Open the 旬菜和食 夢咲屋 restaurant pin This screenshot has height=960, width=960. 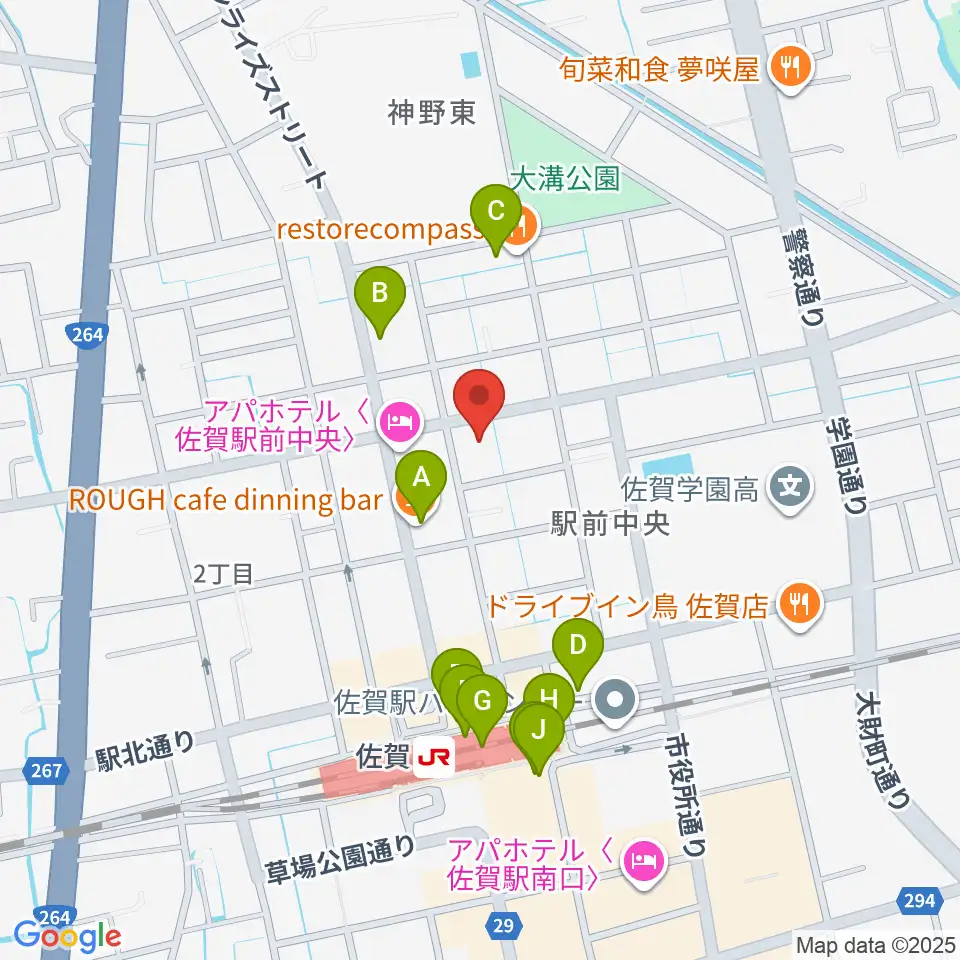[x=791, y=69]
